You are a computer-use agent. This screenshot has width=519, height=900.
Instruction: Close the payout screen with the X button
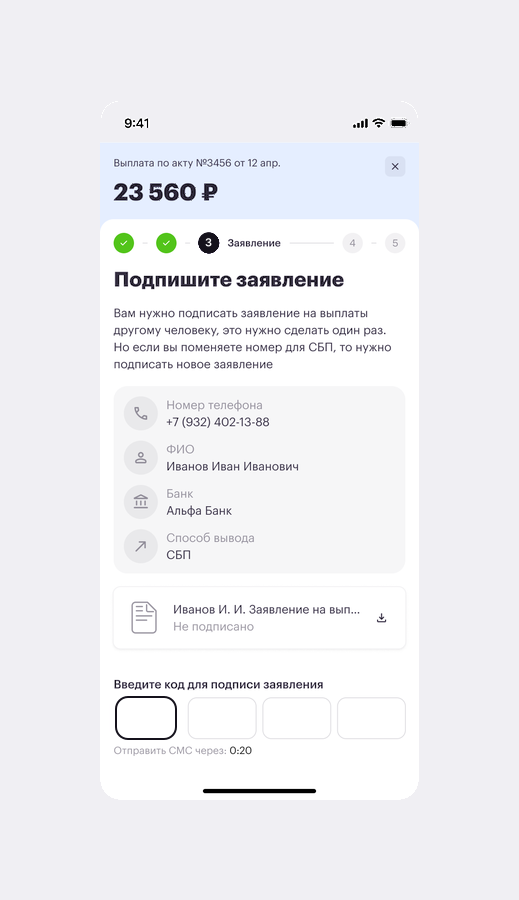pyautogui.click(x=395, y=166)
